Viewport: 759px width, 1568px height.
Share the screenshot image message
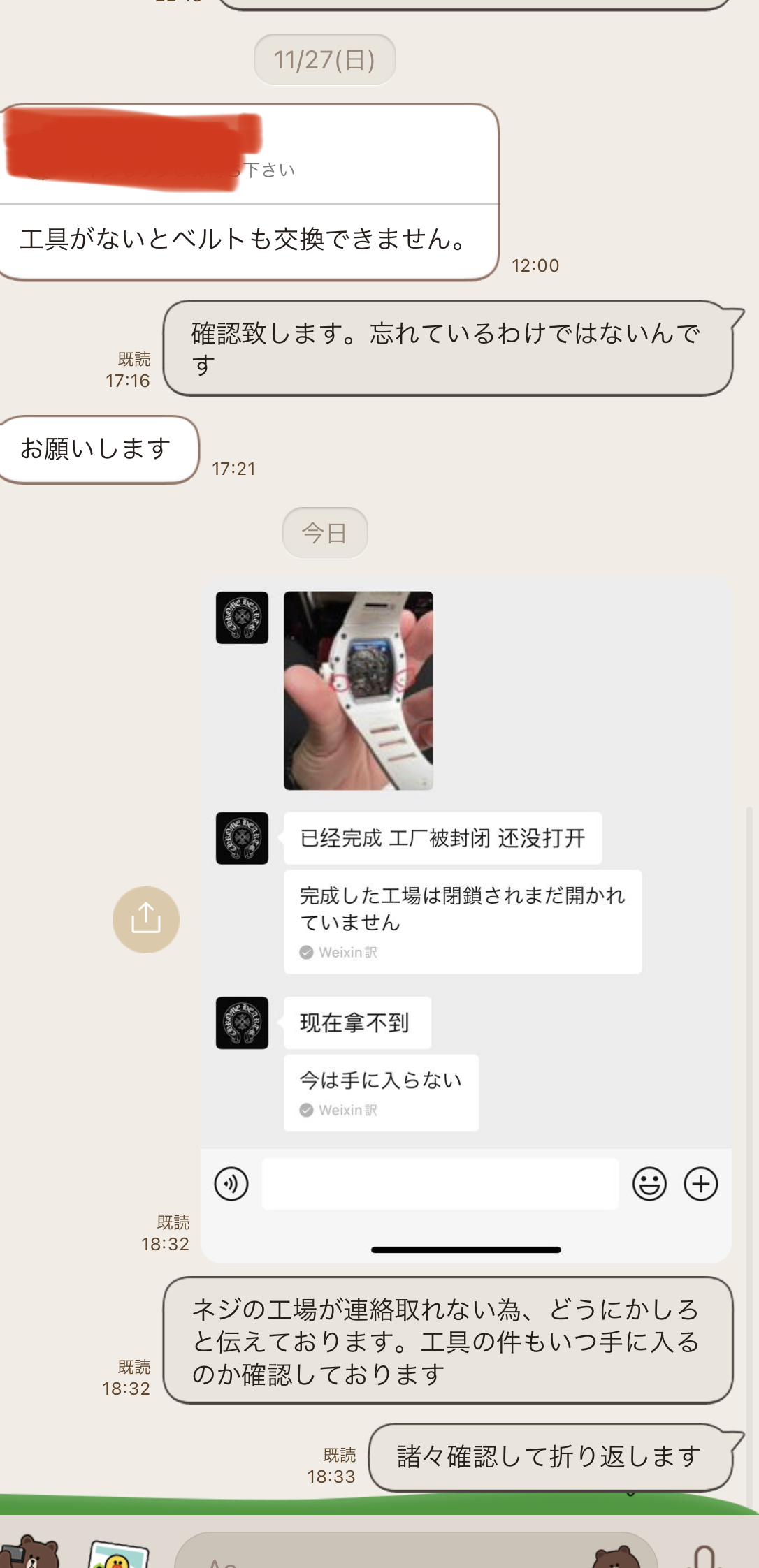tap(145, 919)
